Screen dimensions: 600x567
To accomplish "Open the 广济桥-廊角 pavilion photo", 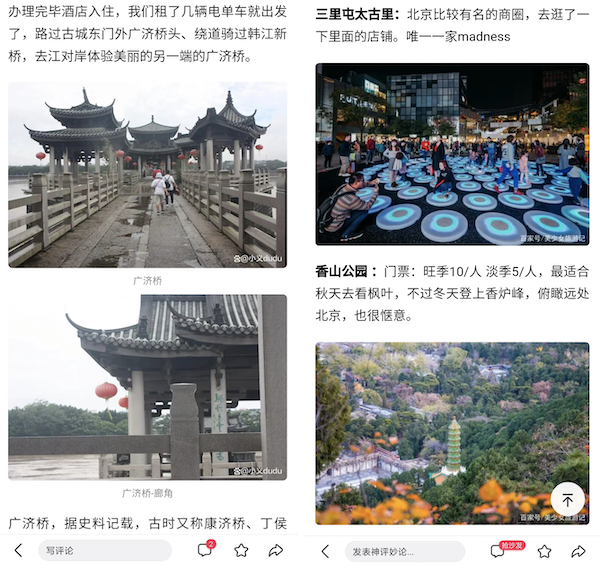I will pyautogui.click(x=147, y=387).
